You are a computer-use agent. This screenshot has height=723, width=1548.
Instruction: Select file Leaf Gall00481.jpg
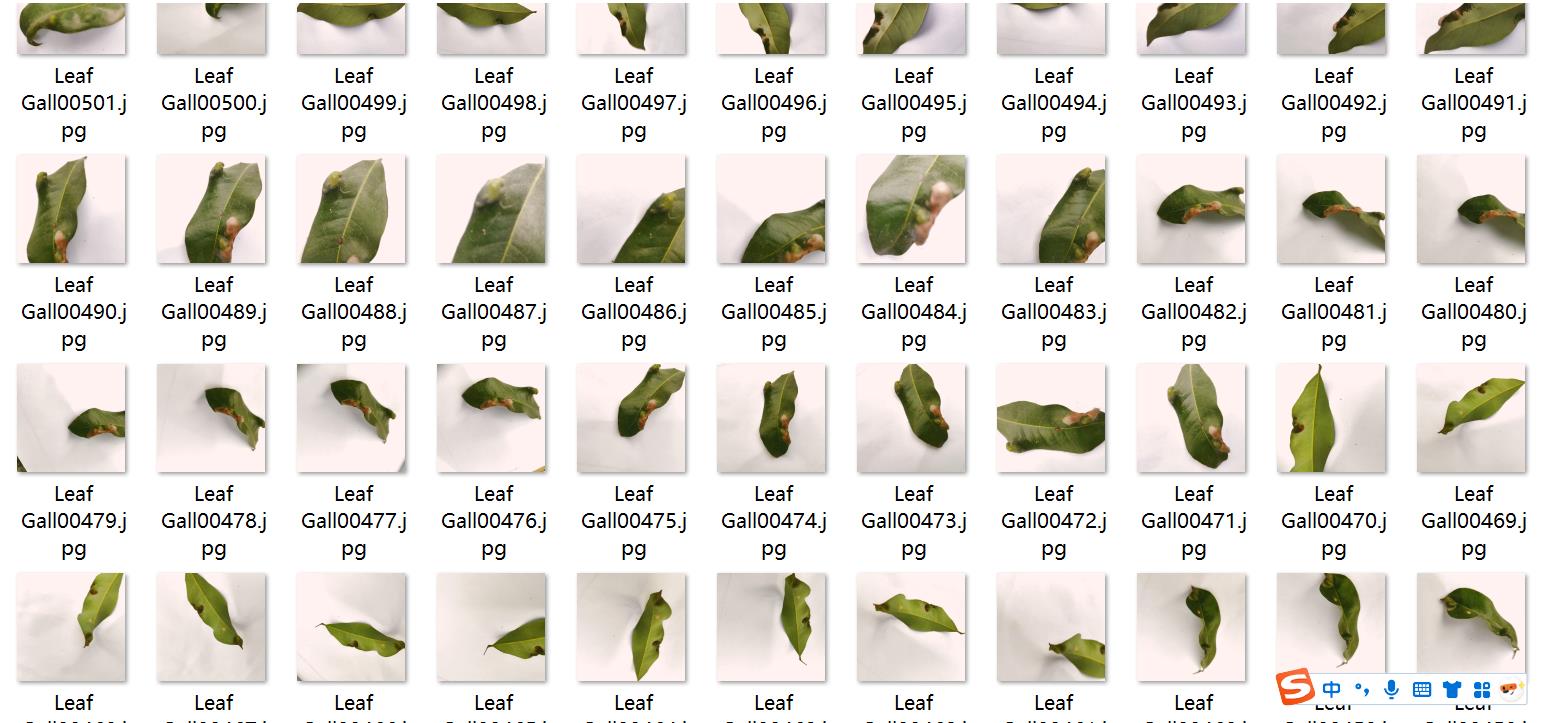pos(1332,209)
